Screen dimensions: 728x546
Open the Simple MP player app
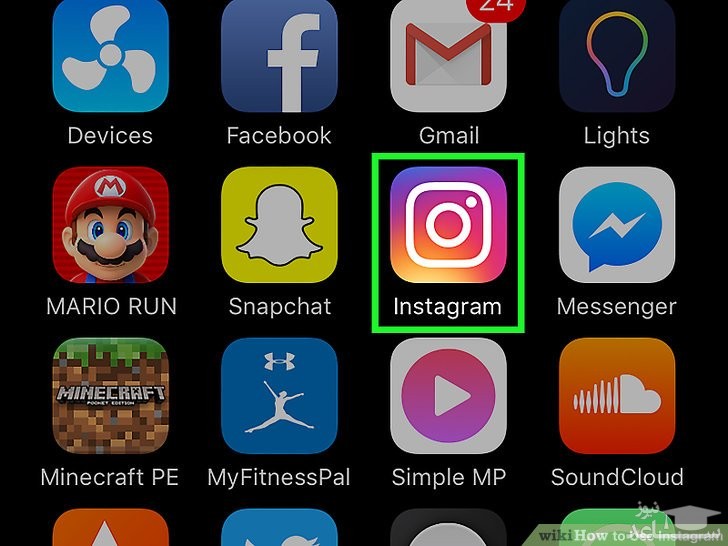tap(447, 396)
